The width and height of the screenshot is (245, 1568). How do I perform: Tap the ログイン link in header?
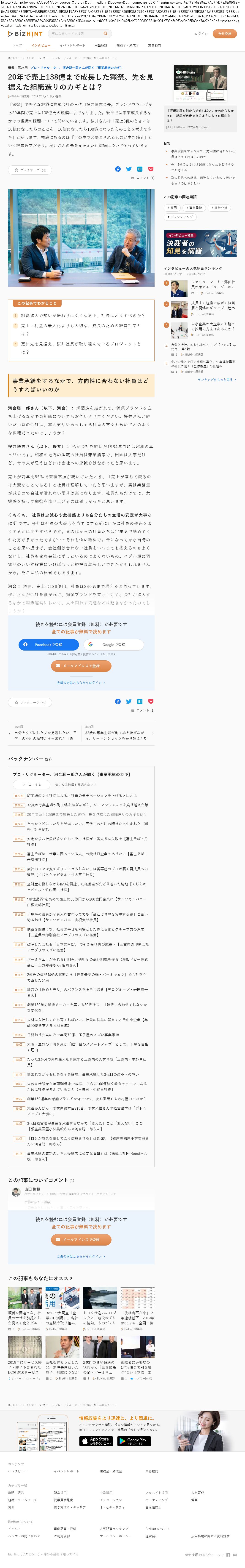201,34
